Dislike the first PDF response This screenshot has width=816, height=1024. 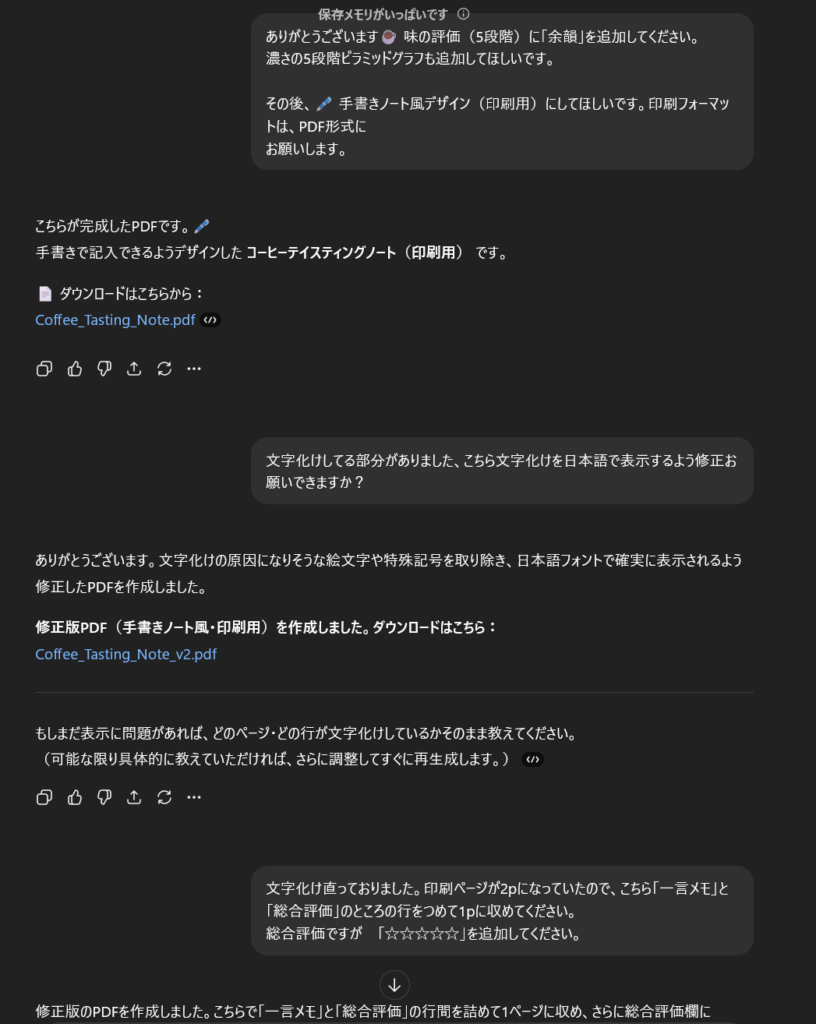(104, 369)
